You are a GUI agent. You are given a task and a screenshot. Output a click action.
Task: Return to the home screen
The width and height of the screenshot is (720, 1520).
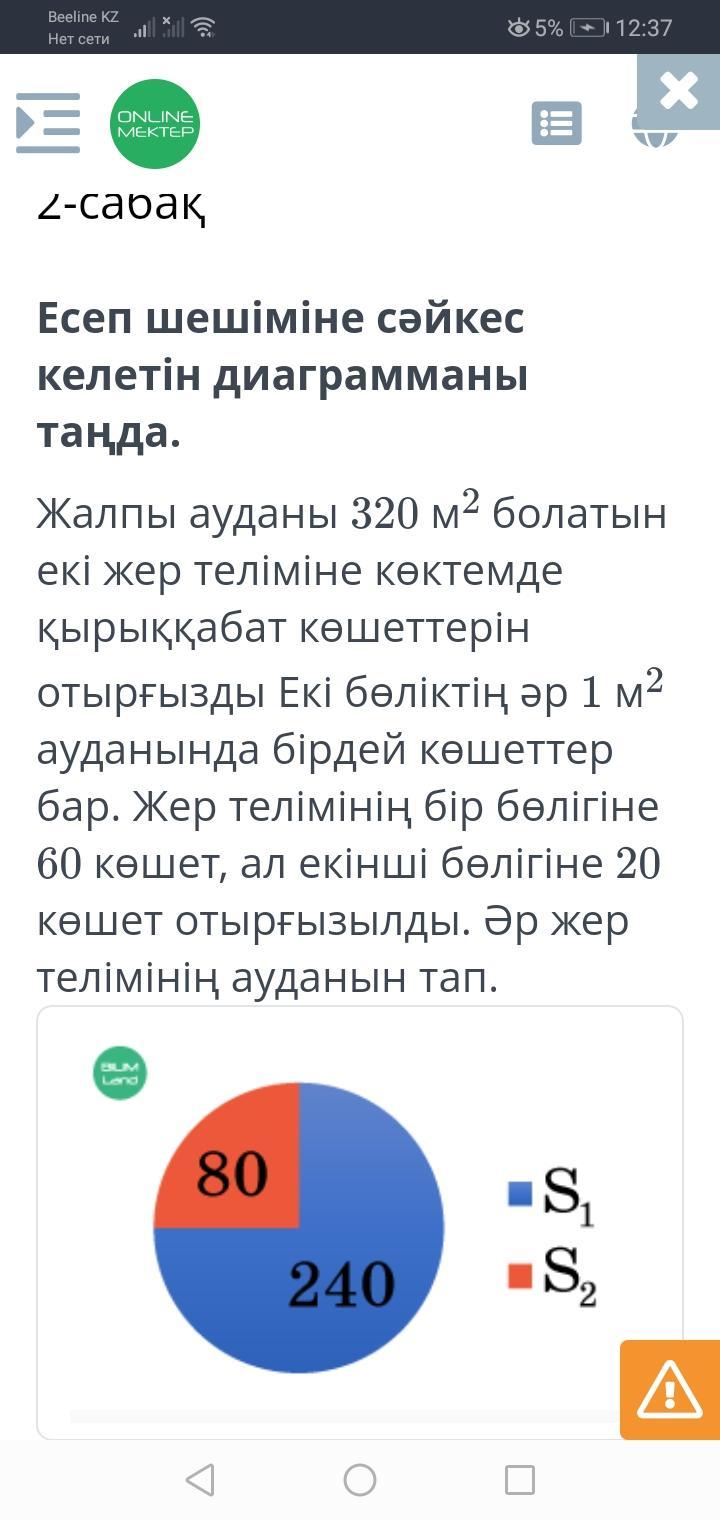pos(360,1480)
